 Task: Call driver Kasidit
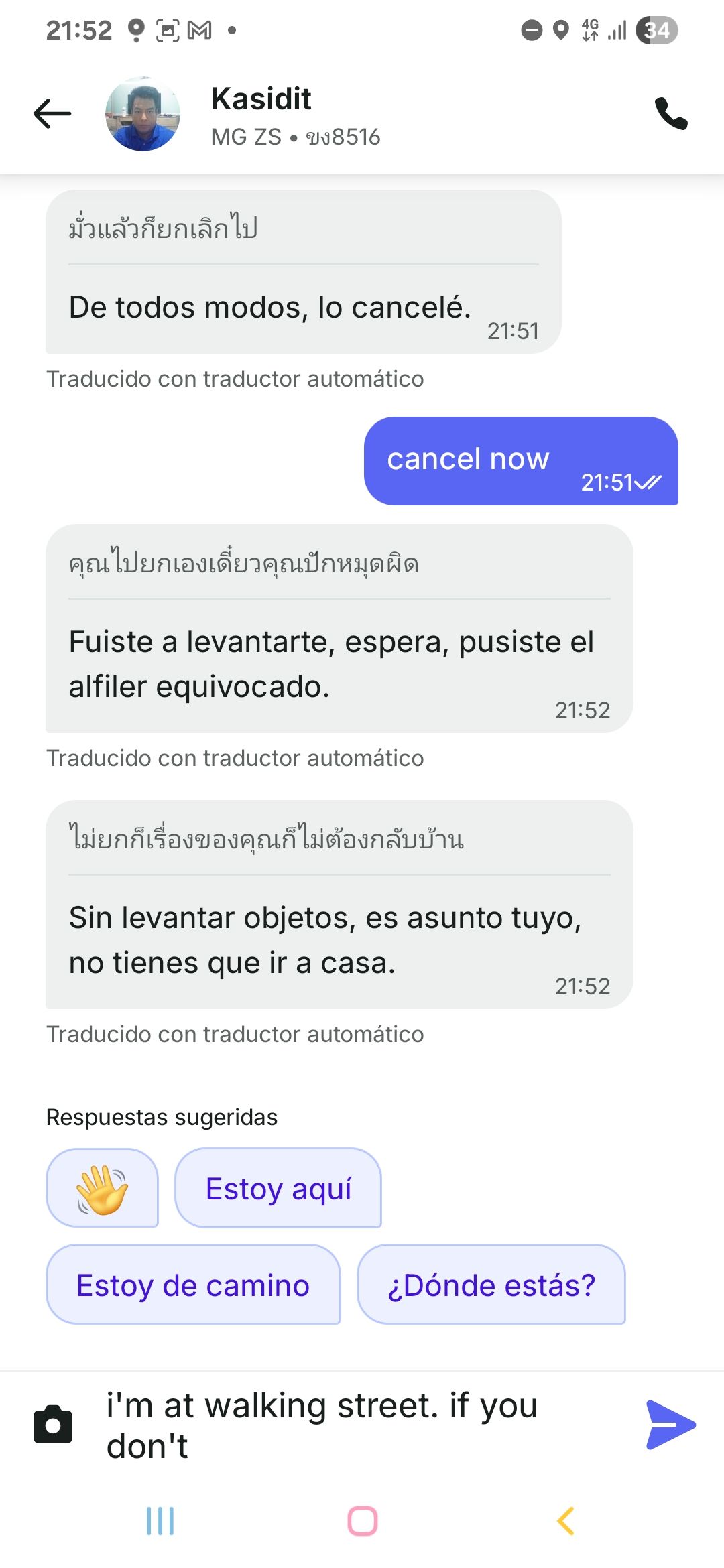point(671,113)
